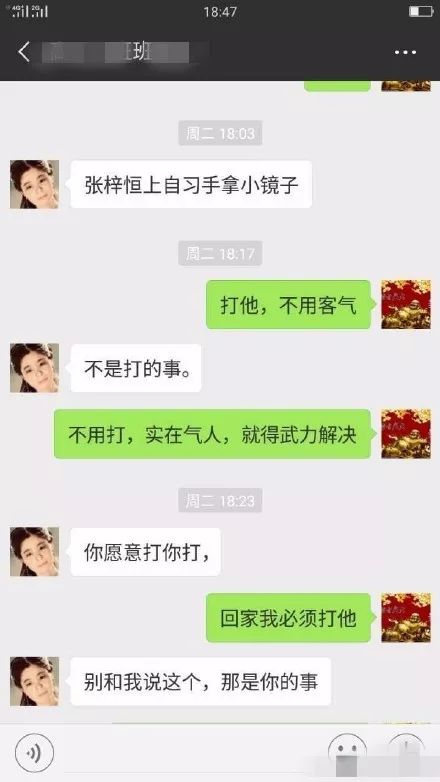
Task: Tap the plus attachment button
Action: pos(407,753)
